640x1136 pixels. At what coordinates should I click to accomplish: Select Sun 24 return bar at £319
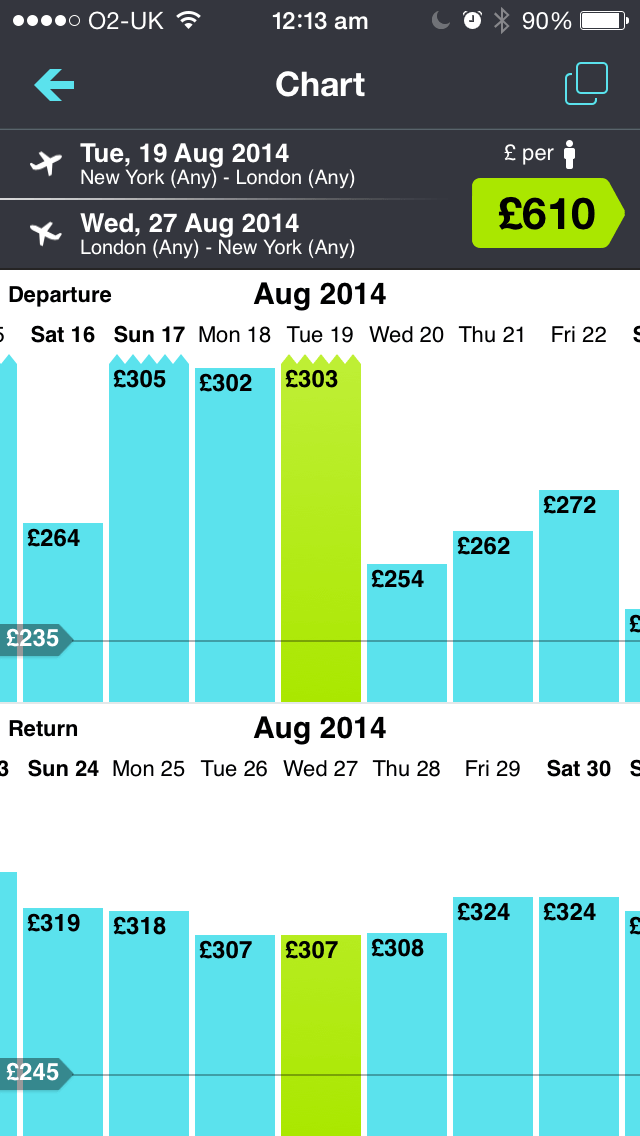63,1022
